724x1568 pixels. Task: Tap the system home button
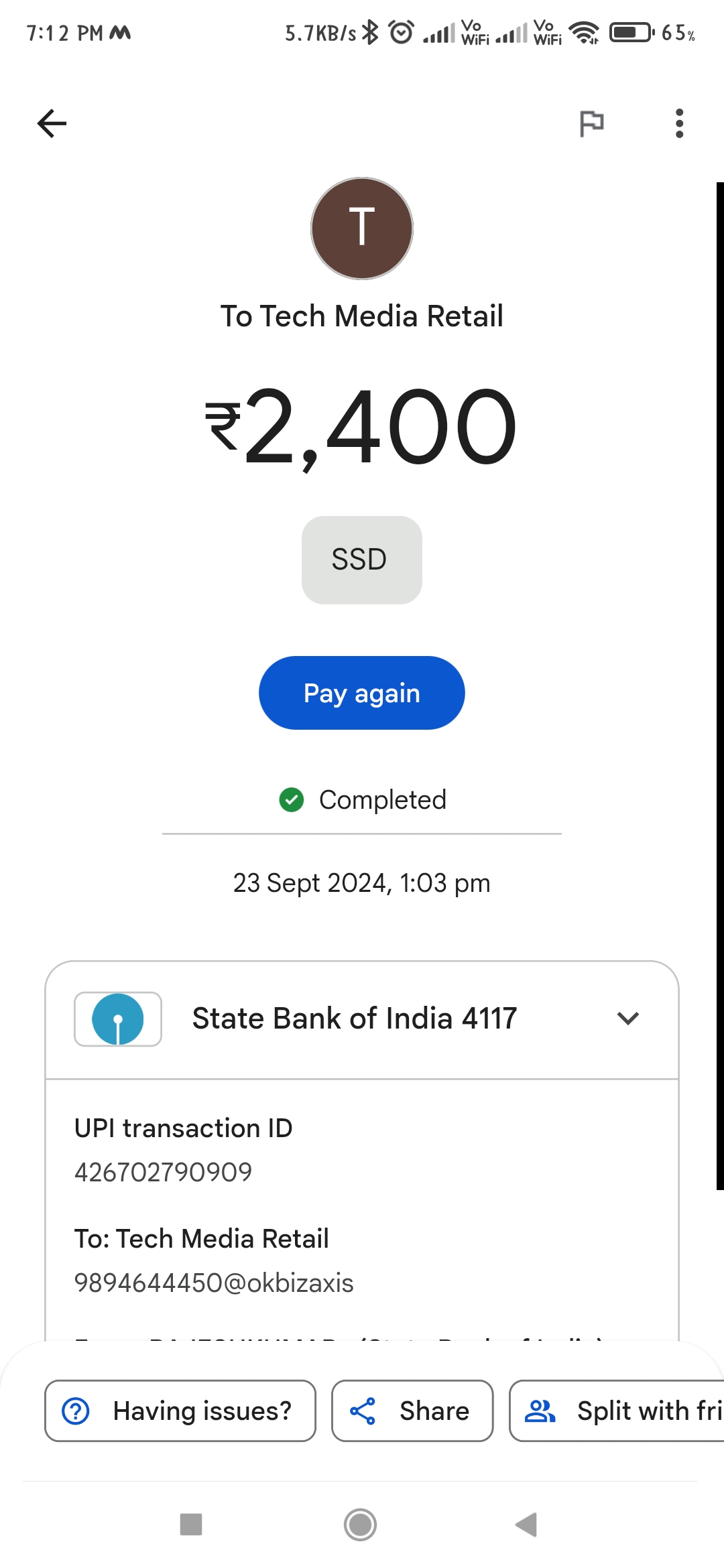361,1524
